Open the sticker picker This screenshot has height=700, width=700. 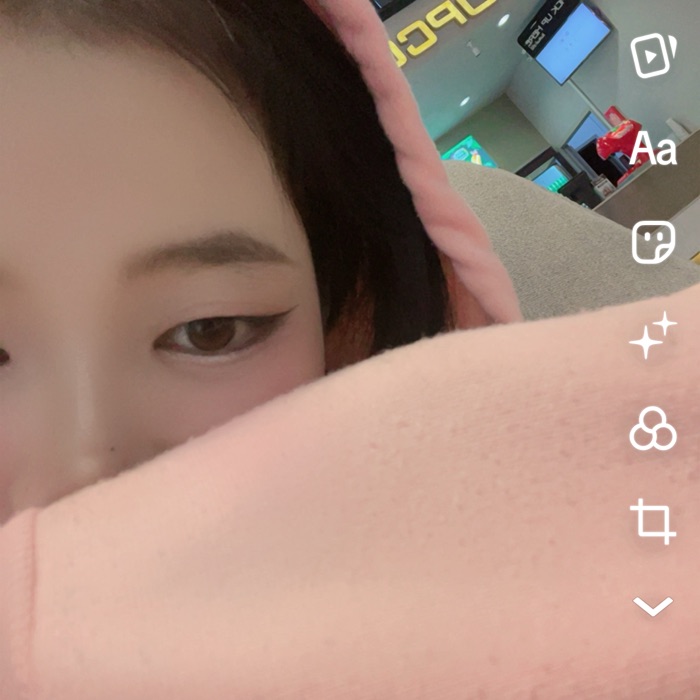[653, 242]
